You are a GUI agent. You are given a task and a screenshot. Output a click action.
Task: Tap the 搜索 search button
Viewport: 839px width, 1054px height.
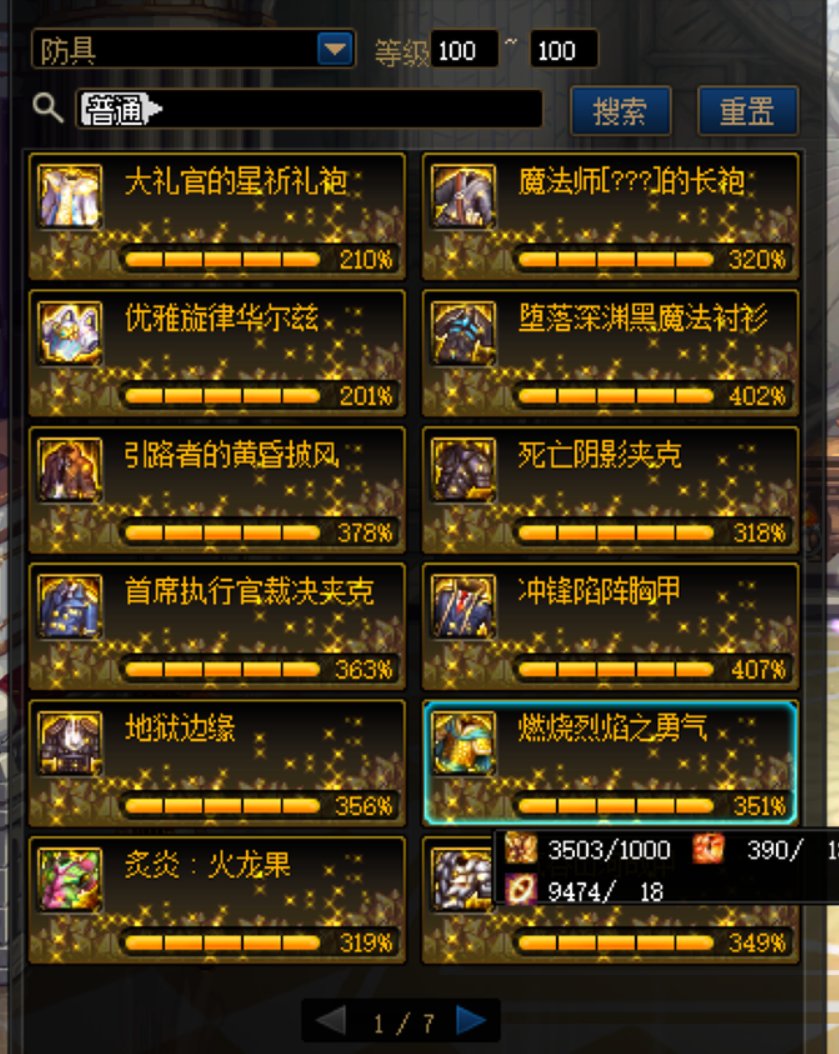(x=620, y=110)
